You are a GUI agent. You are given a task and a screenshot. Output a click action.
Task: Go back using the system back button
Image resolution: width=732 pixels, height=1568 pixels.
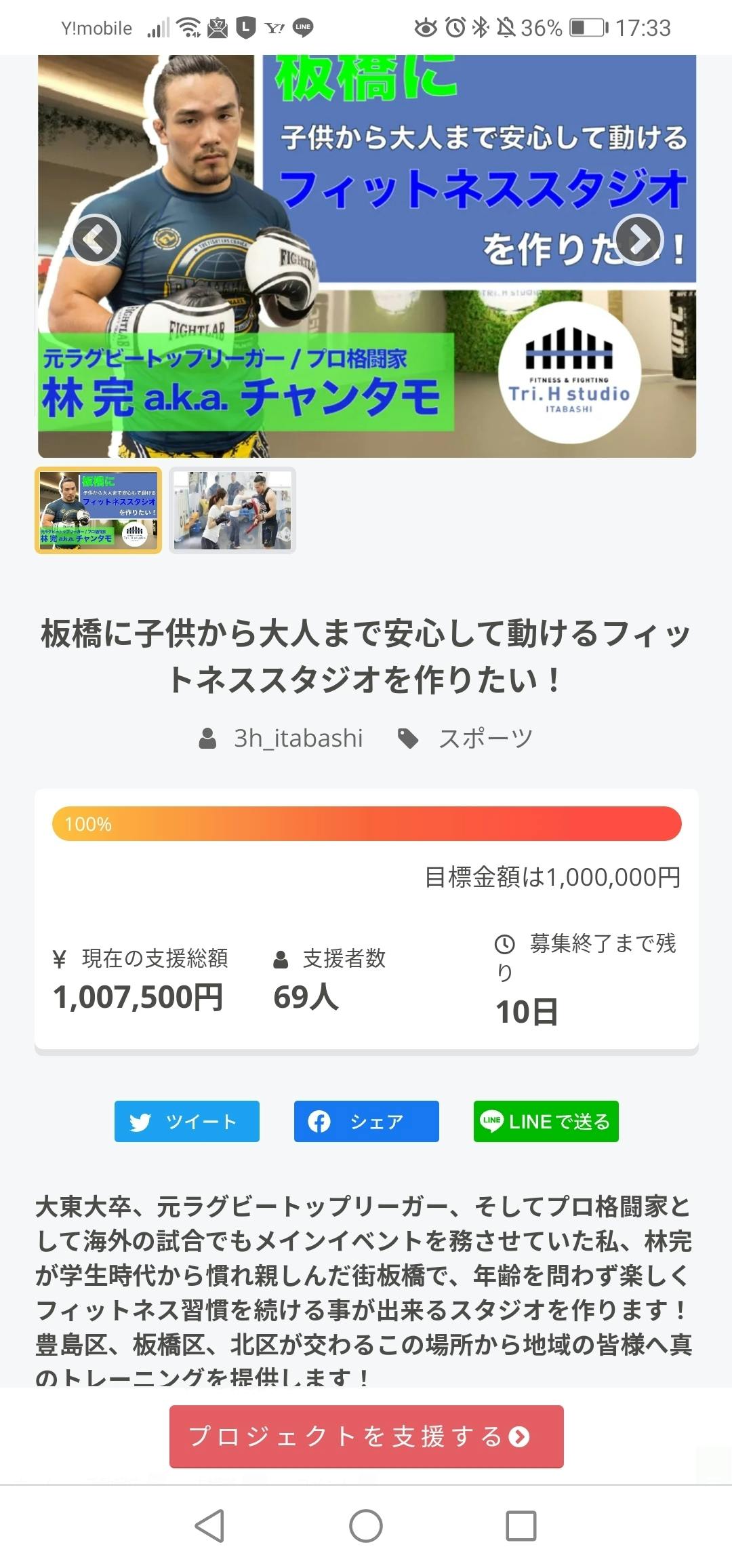209,1526
